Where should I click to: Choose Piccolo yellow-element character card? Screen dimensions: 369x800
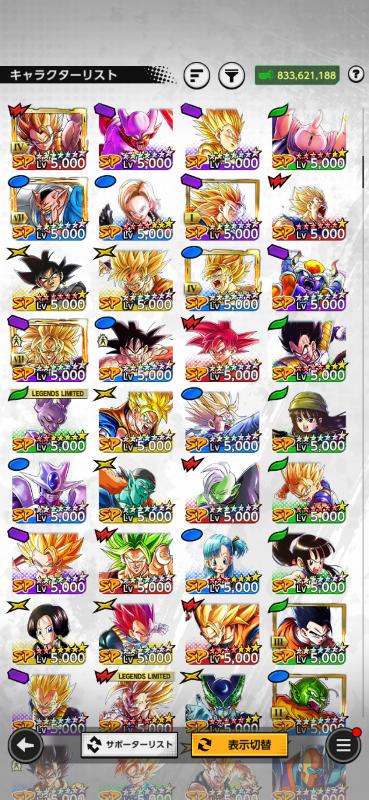point(136,492)
